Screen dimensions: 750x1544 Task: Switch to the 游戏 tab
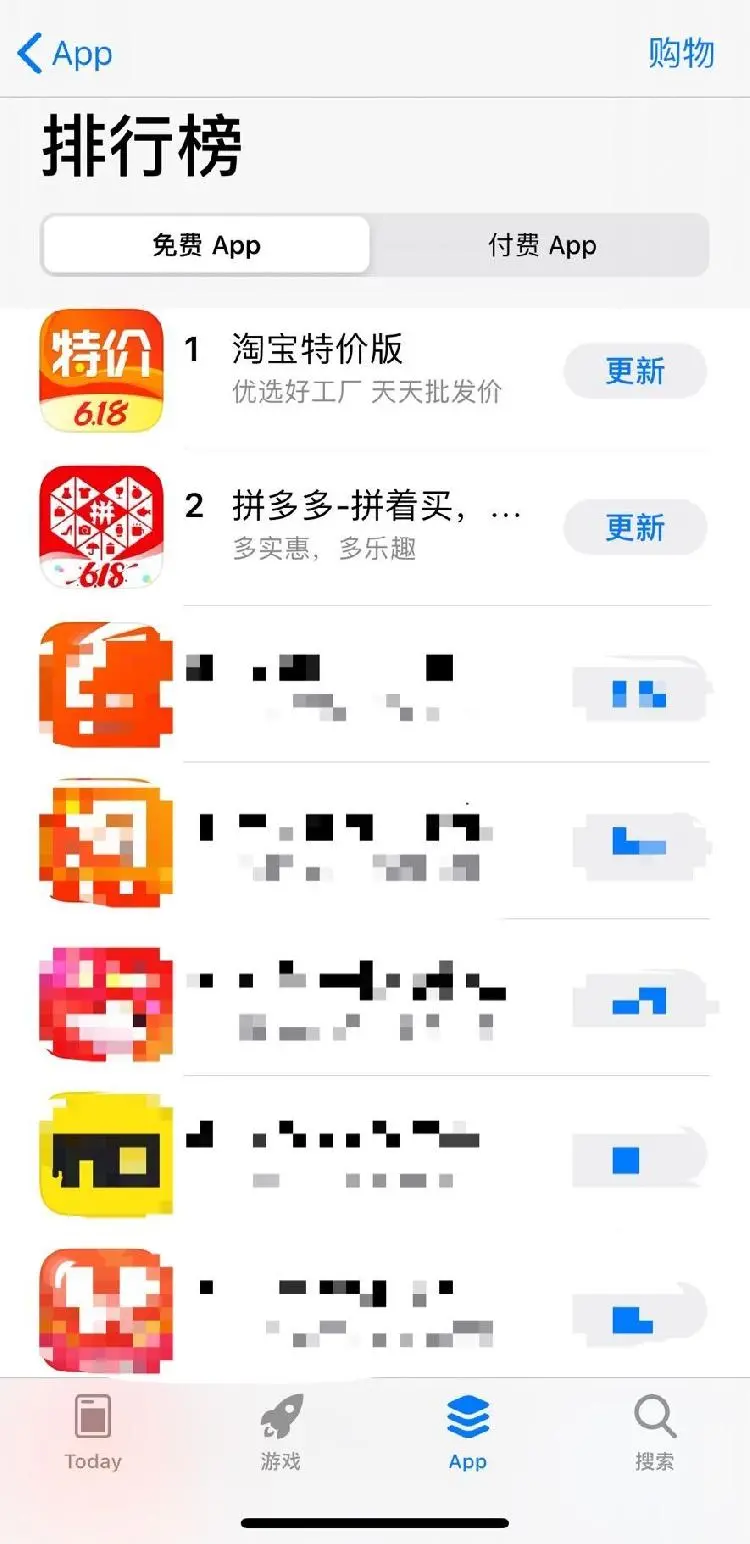281,1433
